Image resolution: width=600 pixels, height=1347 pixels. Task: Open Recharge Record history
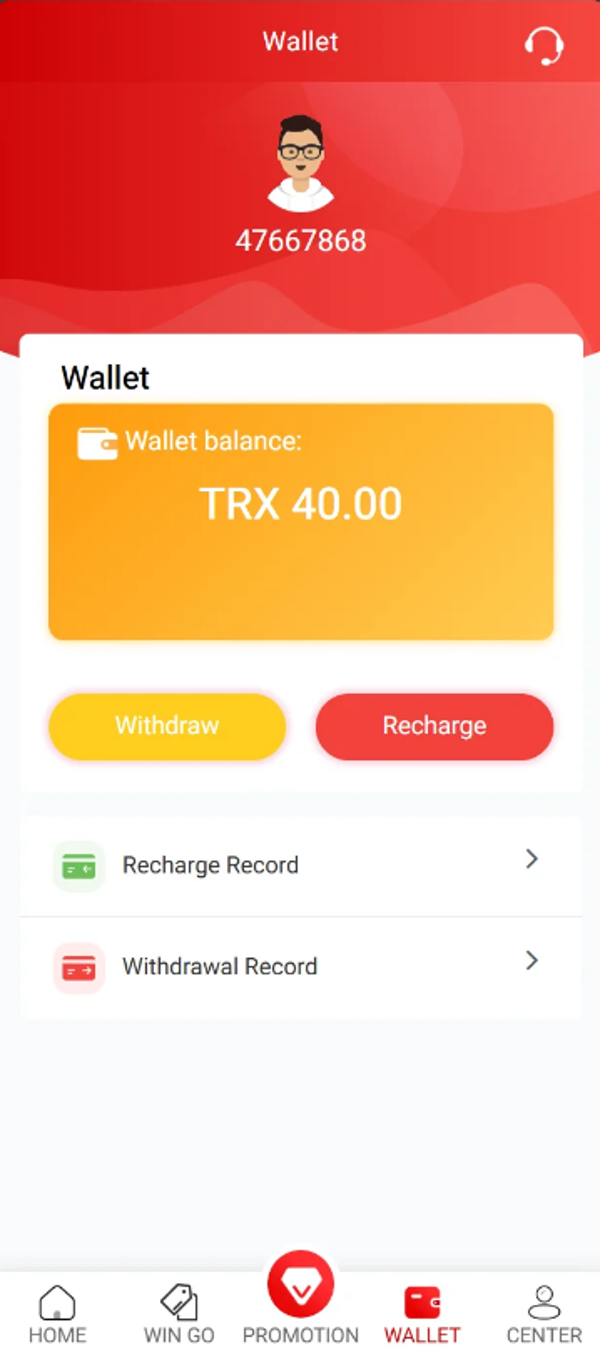[300, 865]
